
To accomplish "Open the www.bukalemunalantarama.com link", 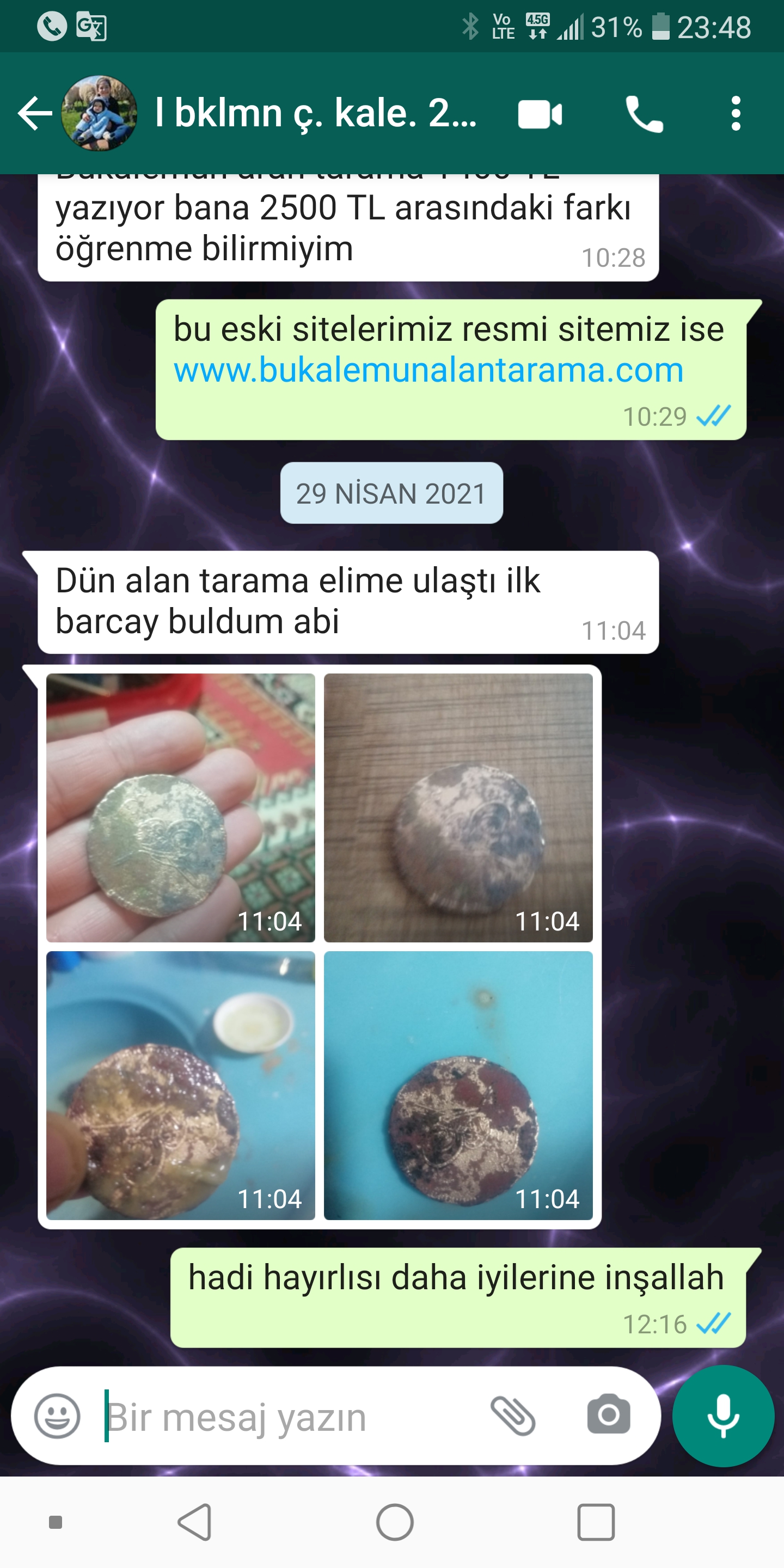I will point(428,370).
